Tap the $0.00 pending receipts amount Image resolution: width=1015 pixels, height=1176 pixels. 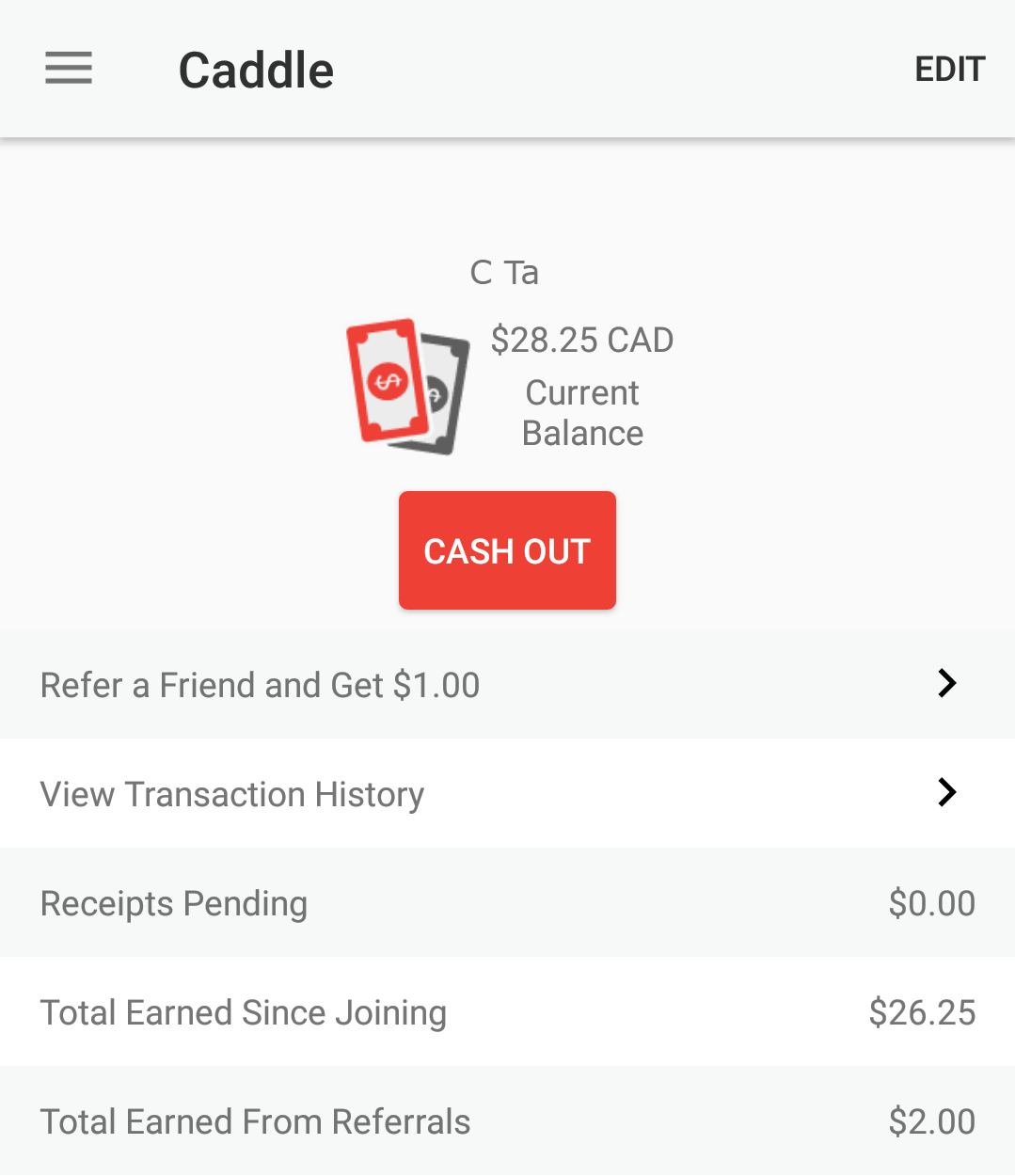point(932,902)
